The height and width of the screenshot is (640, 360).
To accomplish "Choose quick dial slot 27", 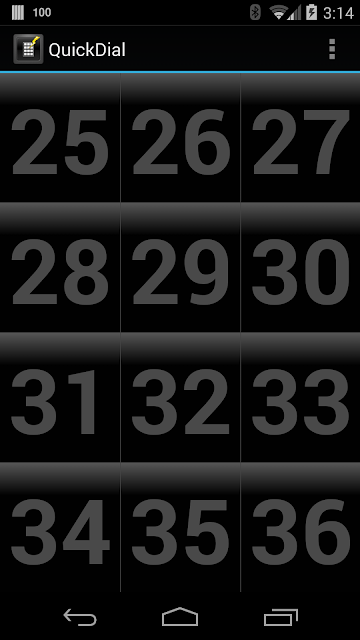I will tap(300, 138).
